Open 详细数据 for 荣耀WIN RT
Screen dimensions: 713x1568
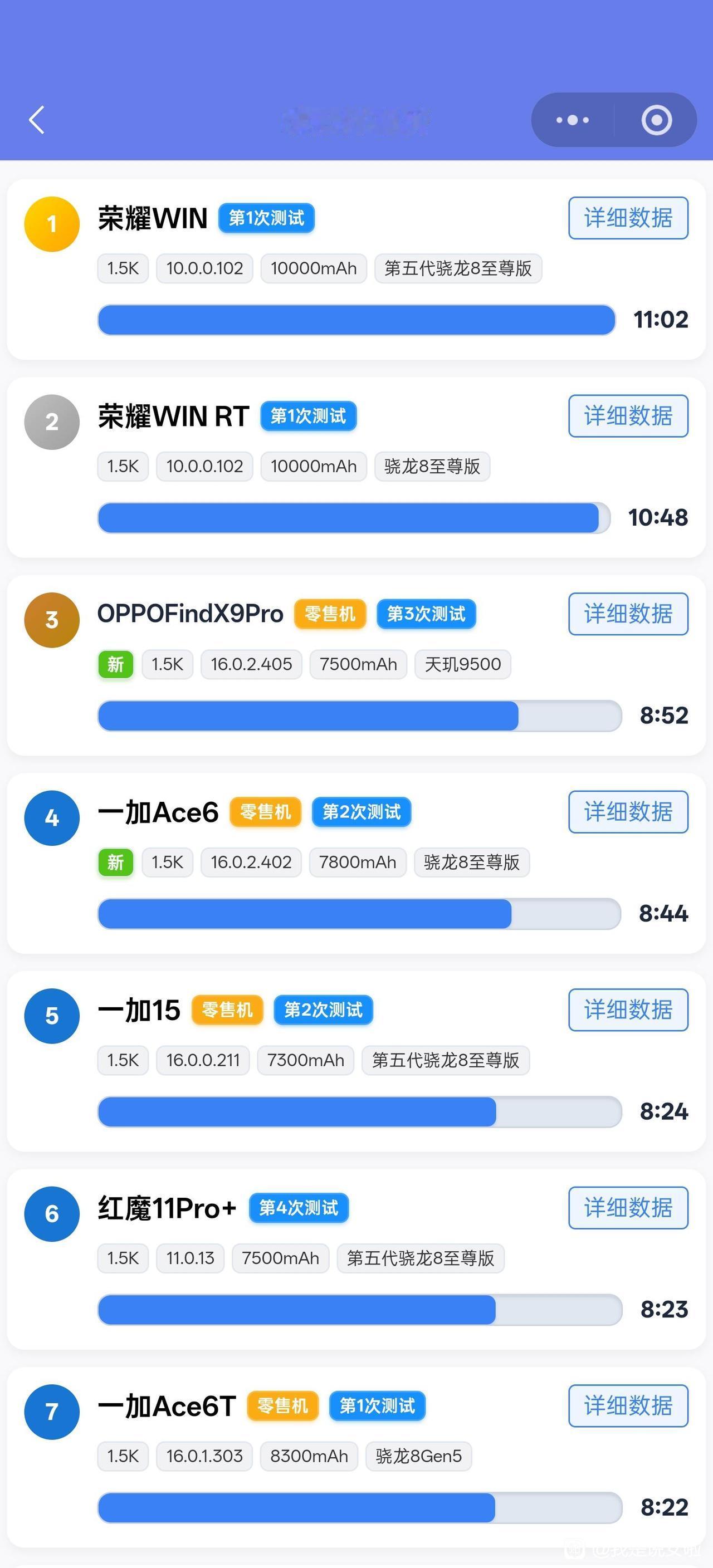628,416
